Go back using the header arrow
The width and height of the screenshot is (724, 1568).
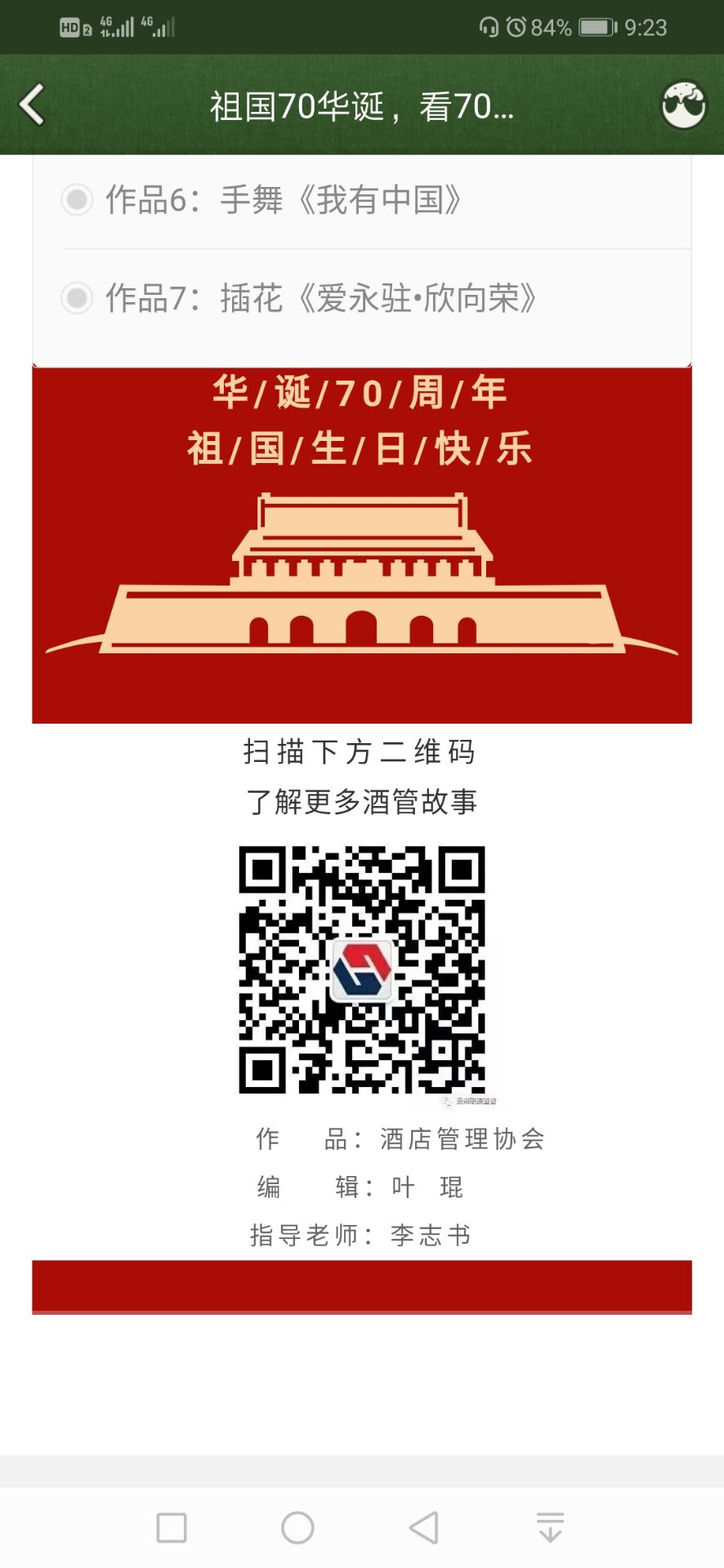pos(33,105)
